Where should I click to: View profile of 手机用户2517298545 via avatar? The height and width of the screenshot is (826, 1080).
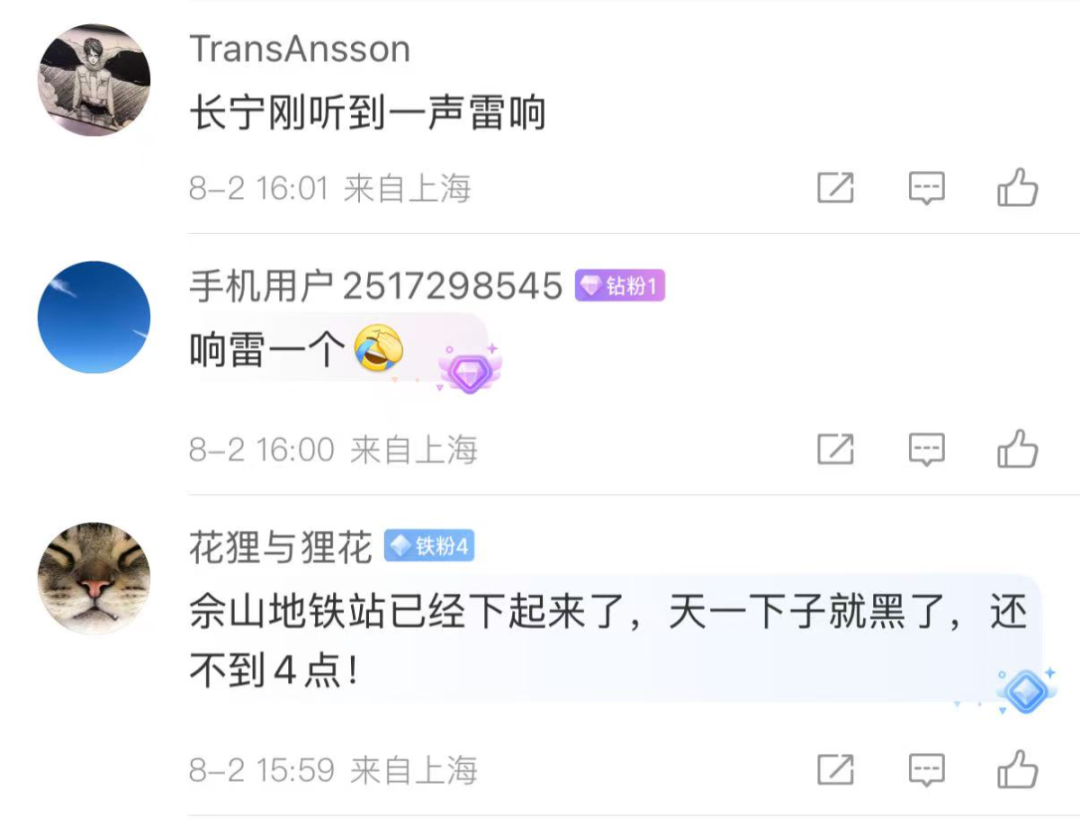click(94, 317)
